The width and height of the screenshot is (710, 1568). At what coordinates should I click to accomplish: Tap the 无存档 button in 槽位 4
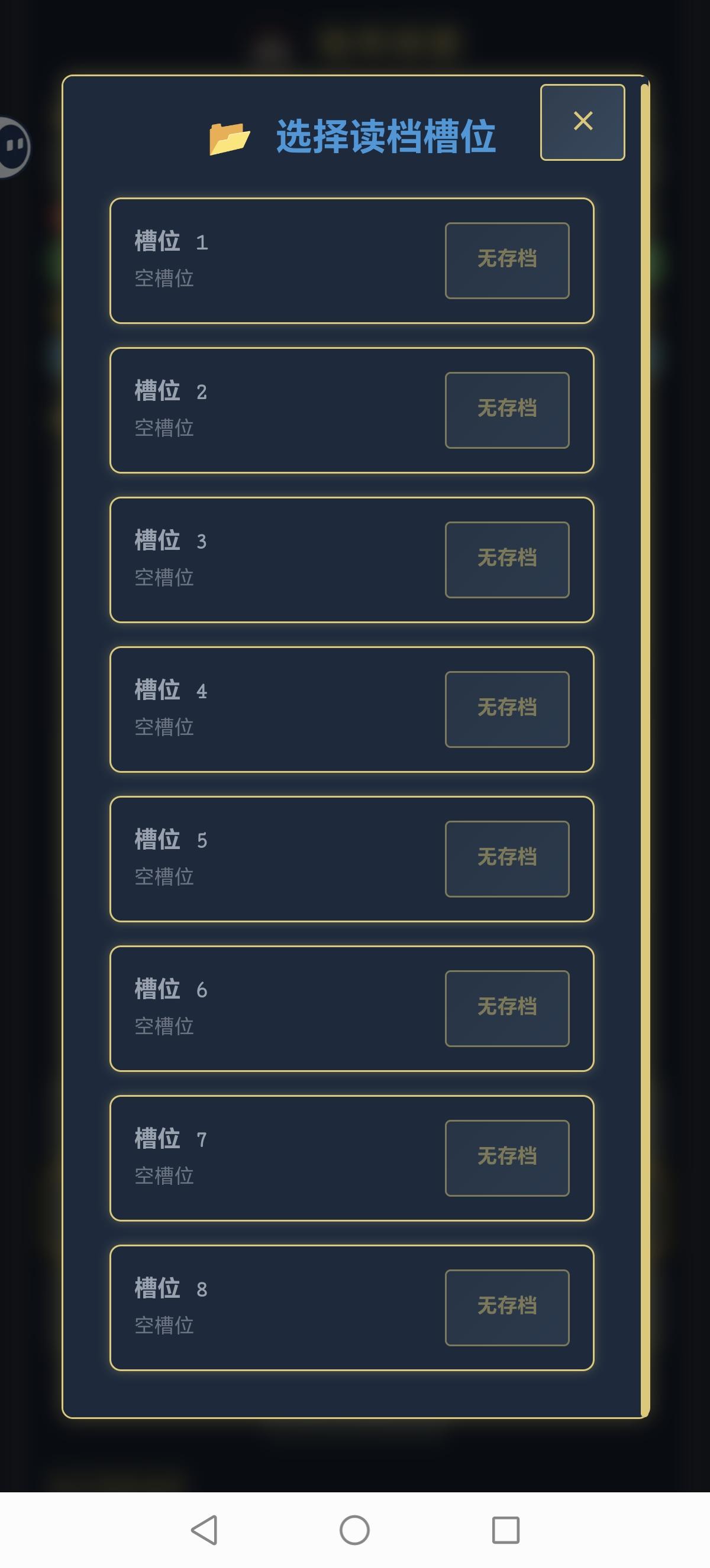tap(506, 709)
